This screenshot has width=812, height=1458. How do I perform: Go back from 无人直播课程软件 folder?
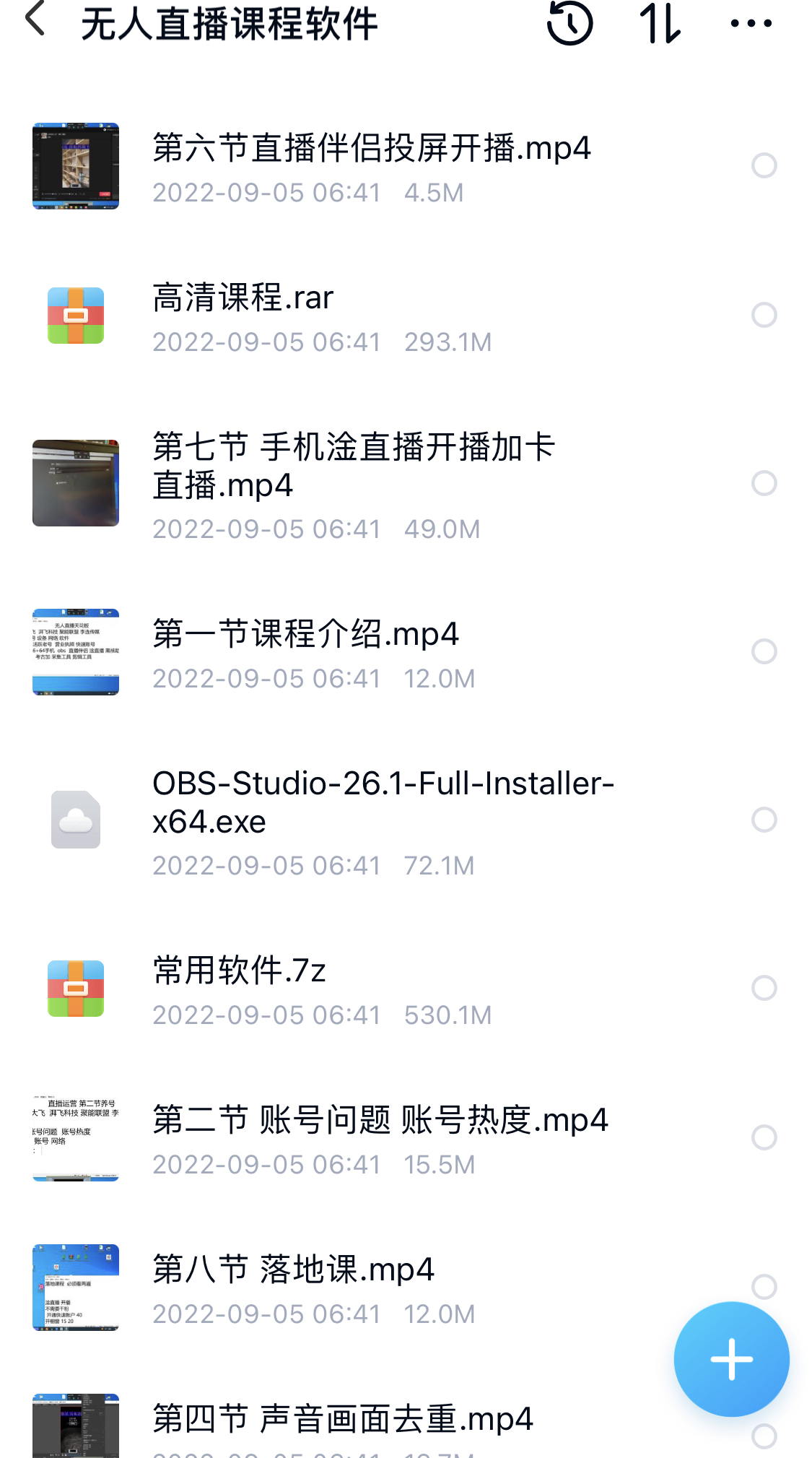[35, 20]
